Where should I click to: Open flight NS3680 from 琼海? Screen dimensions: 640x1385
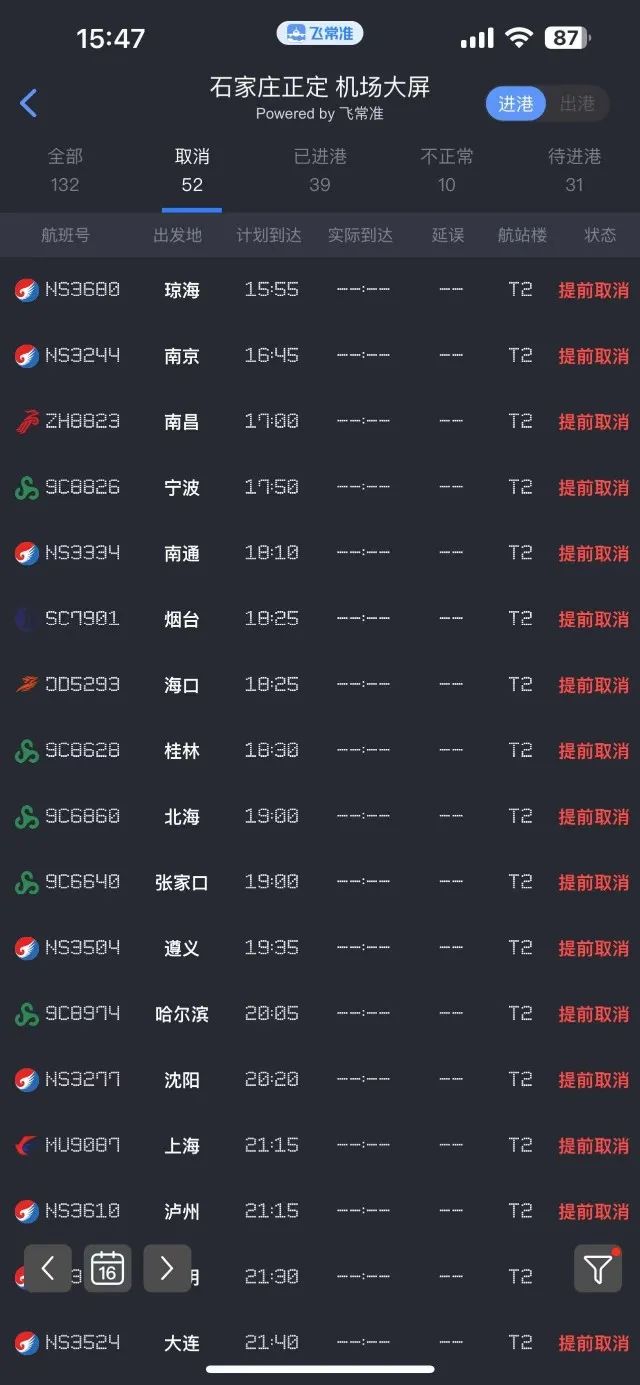pos(320,290)
